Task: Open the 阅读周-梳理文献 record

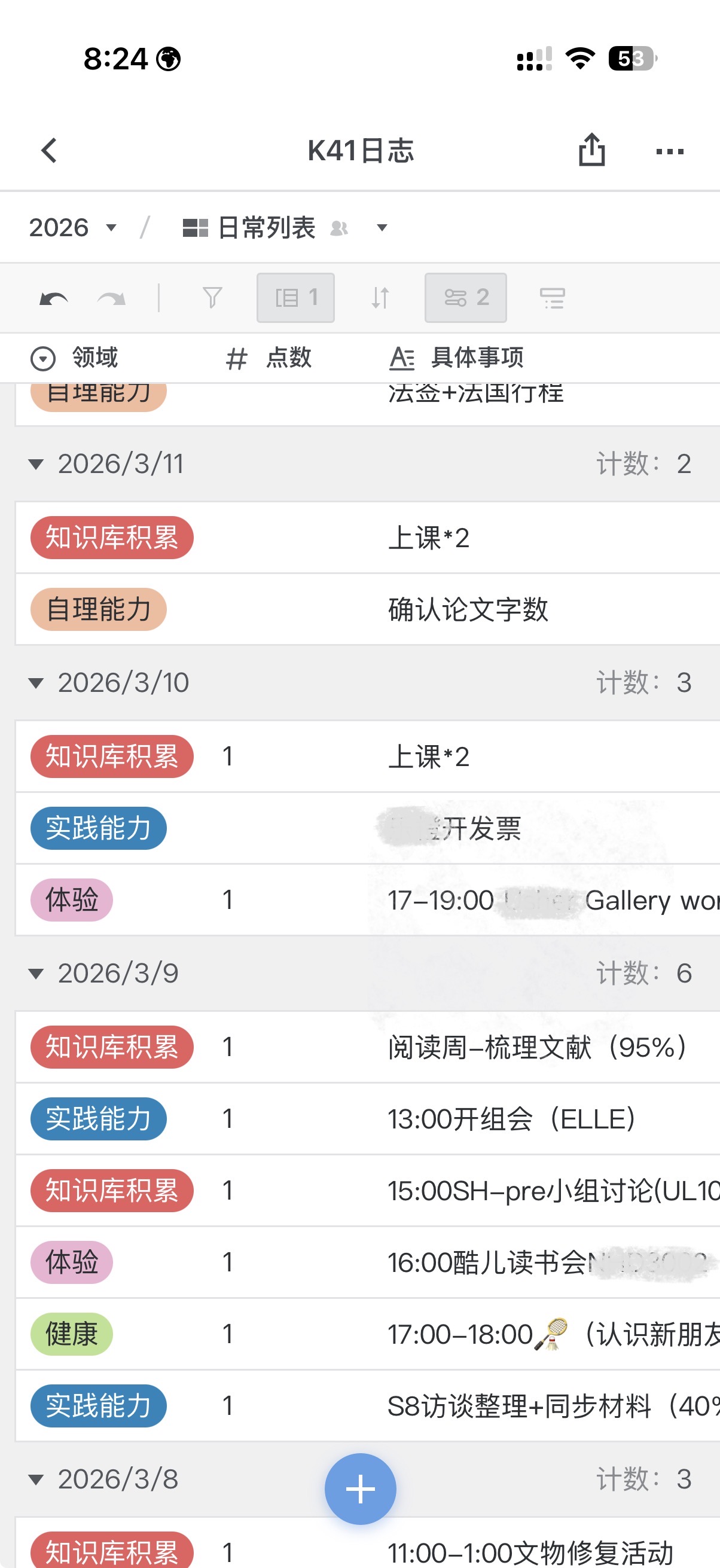Action: pyautogui.click(x=368, y=1047)
